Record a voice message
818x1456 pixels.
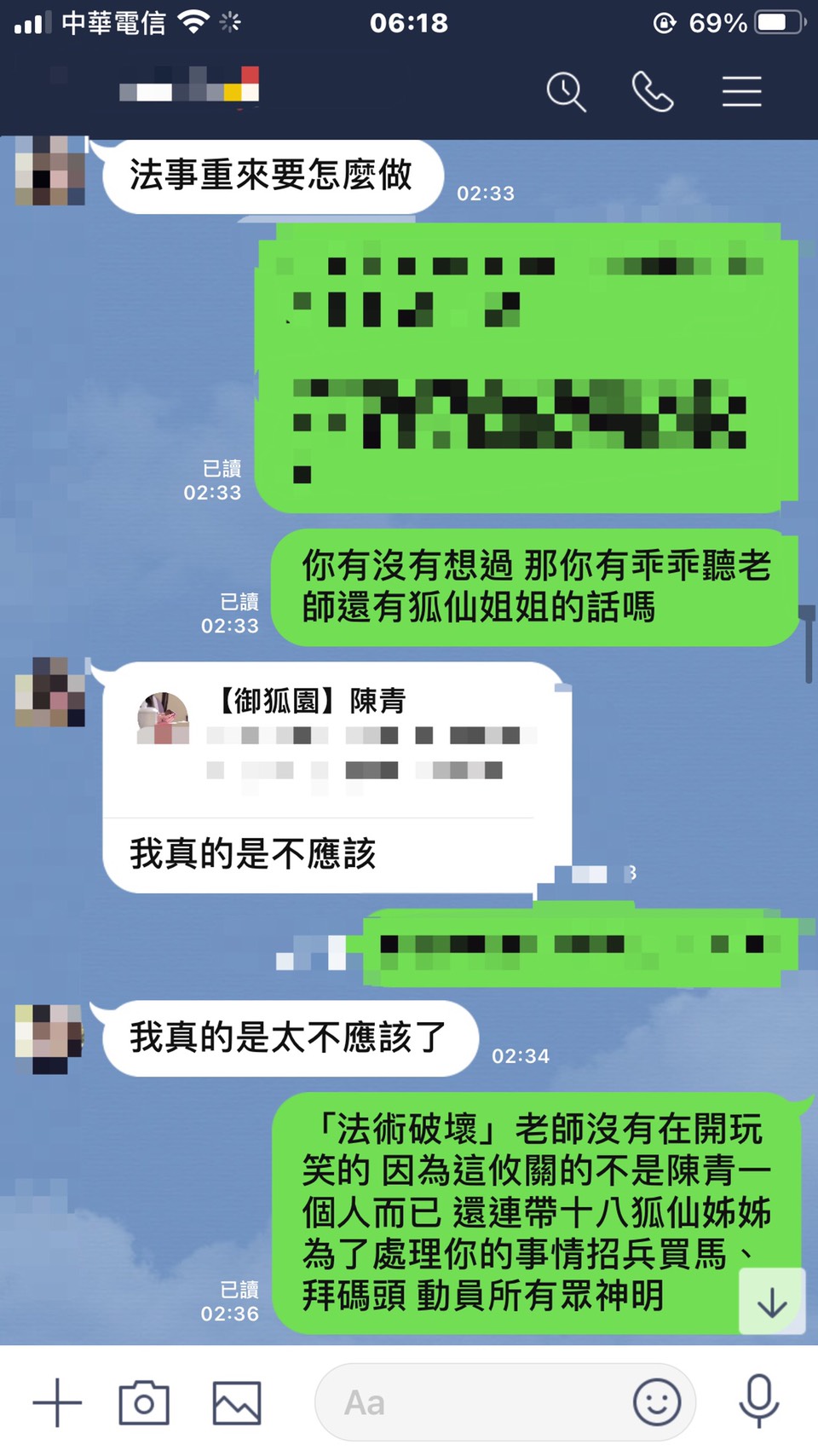pos(758,1401)
